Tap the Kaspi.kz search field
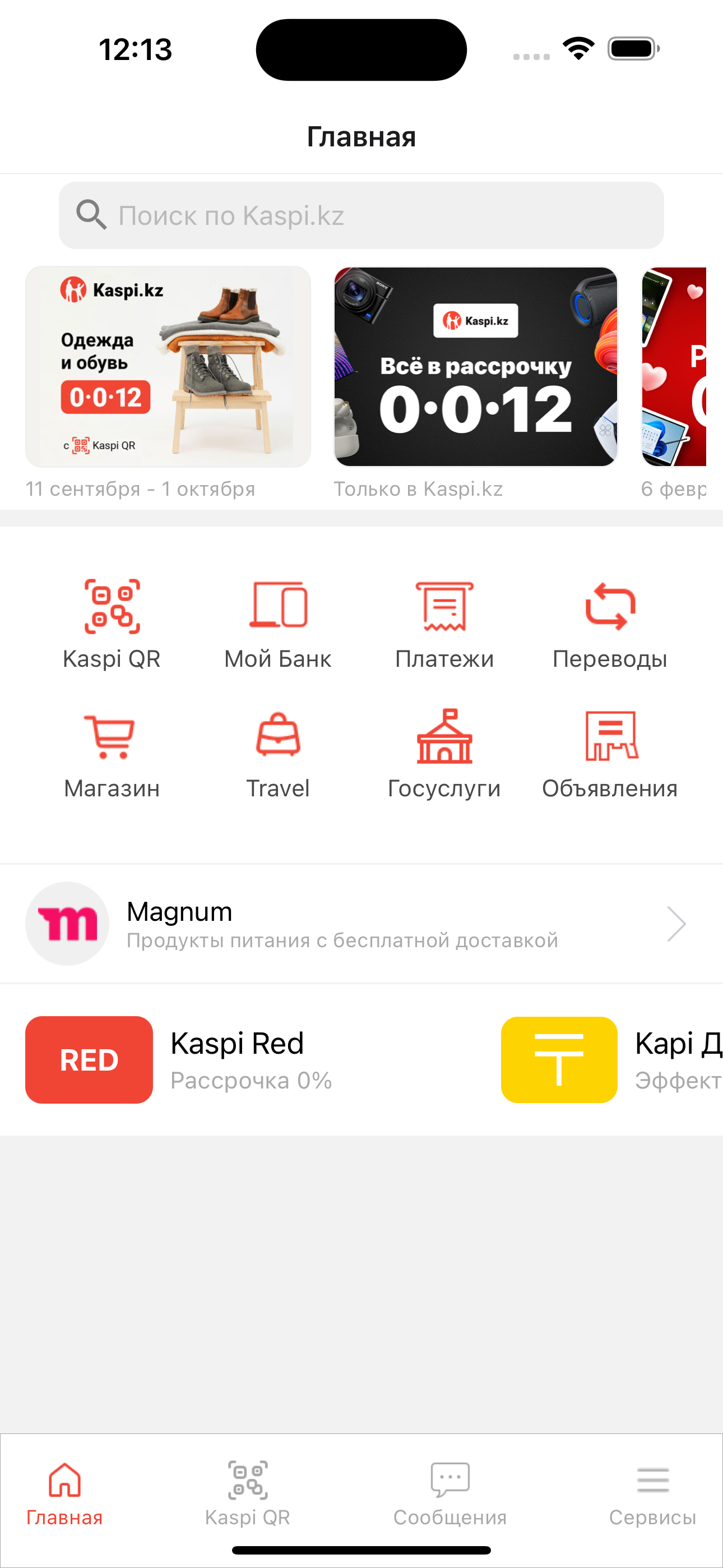Viewport: 723px width, 1568px height. click(360, 215)
